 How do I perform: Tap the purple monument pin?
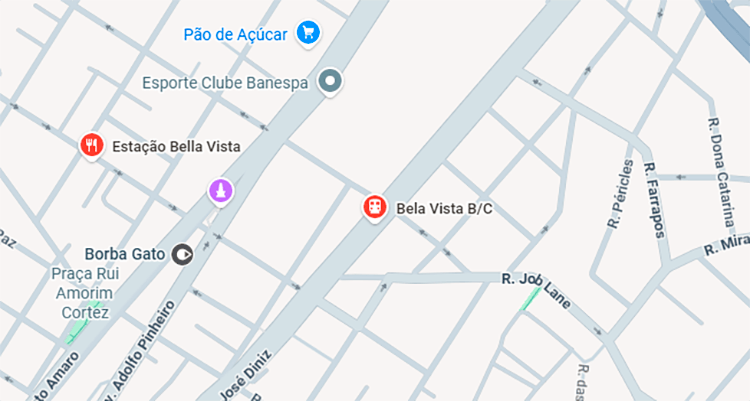220,190
